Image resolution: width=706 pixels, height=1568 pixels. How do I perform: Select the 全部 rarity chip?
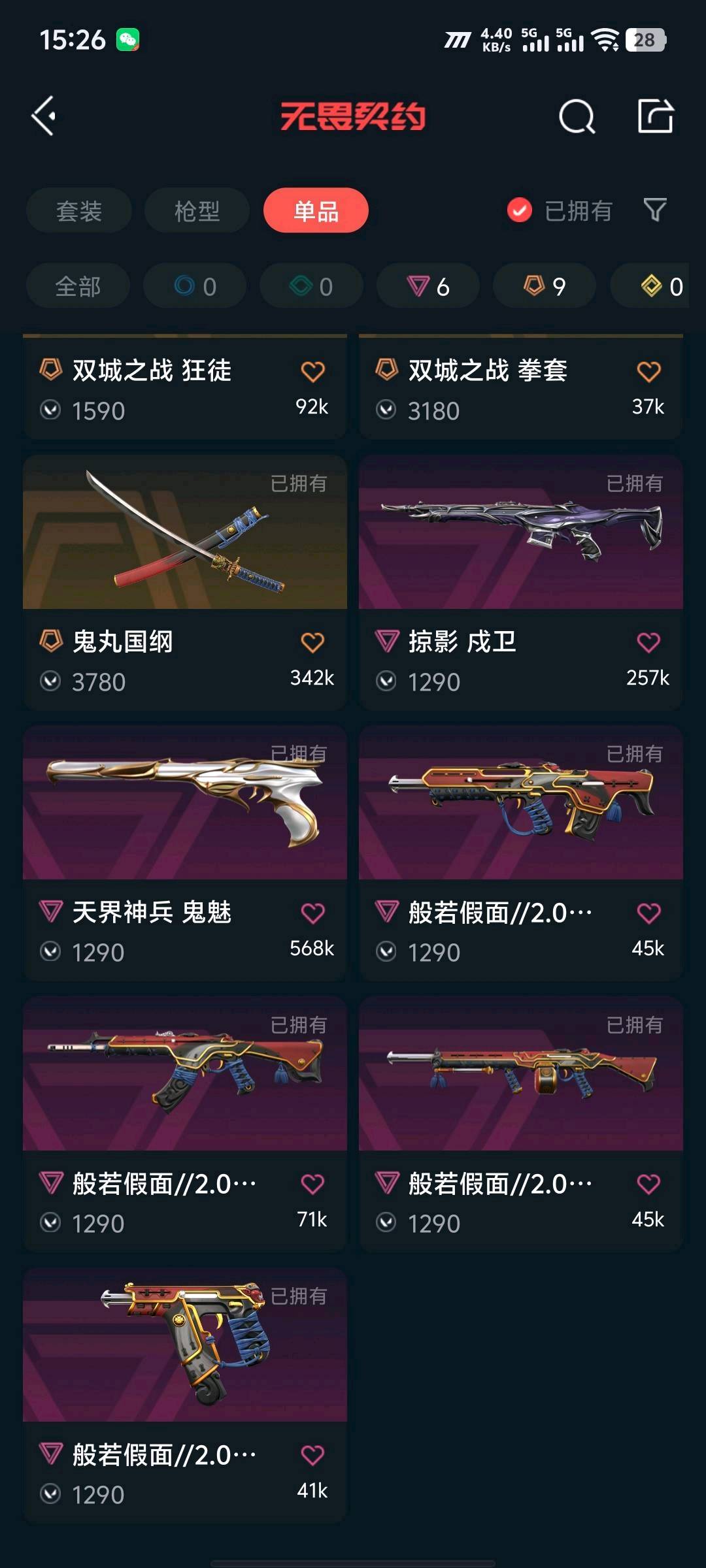(x=78, y=286)
